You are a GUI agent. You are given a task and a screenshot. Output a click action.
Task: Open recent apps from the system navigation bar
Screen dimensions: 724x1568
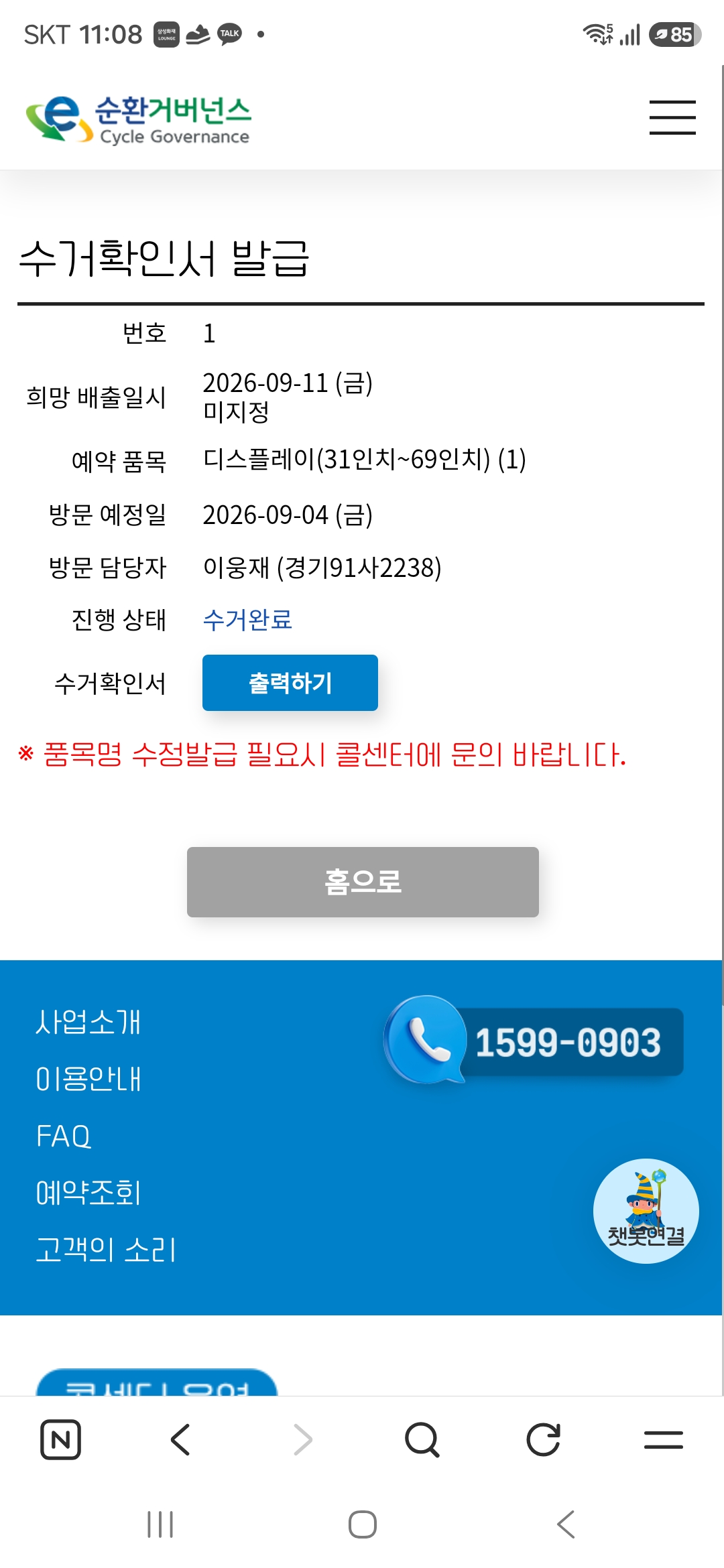160,1524
